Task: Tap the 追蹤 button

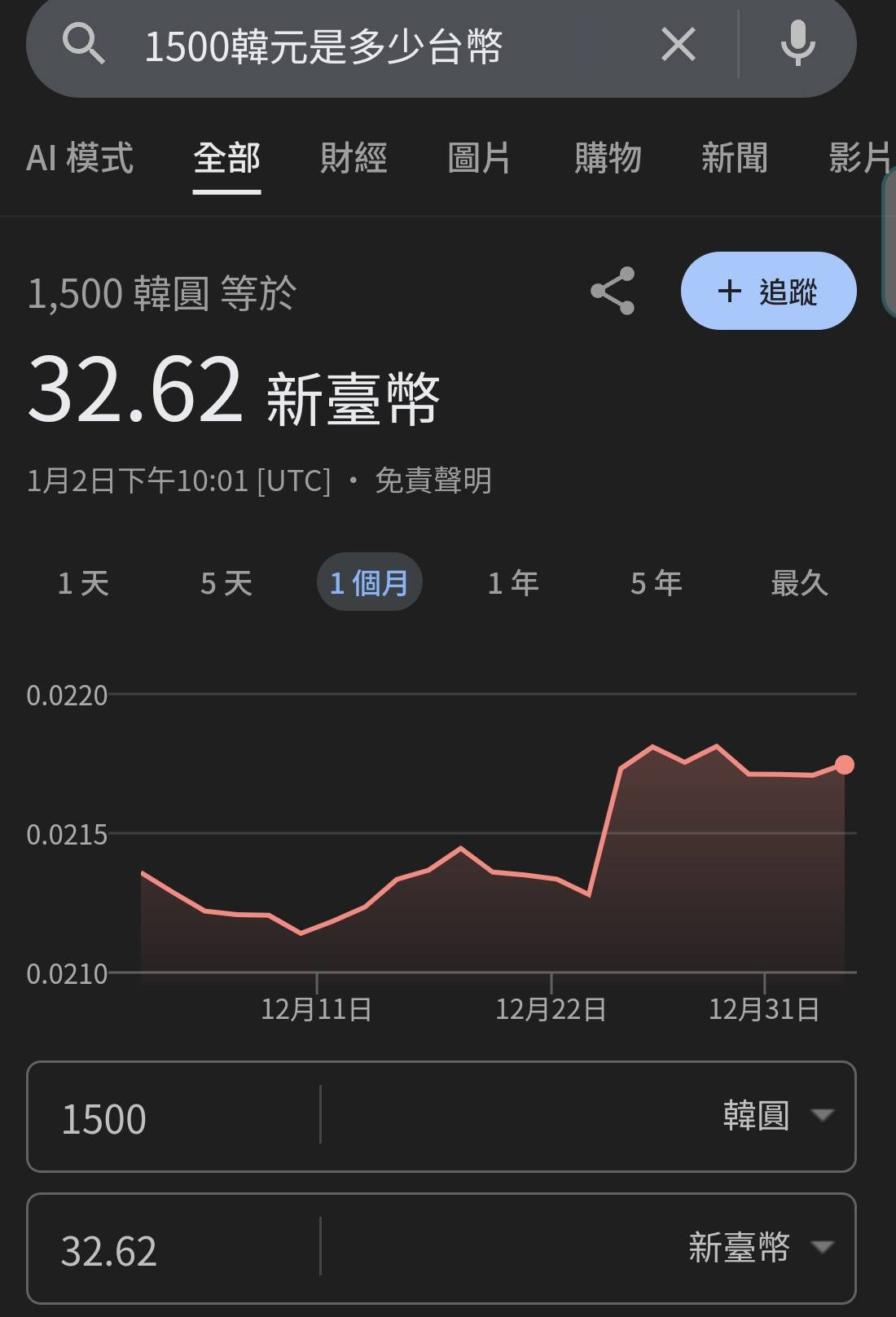Action: pos(768,291)
